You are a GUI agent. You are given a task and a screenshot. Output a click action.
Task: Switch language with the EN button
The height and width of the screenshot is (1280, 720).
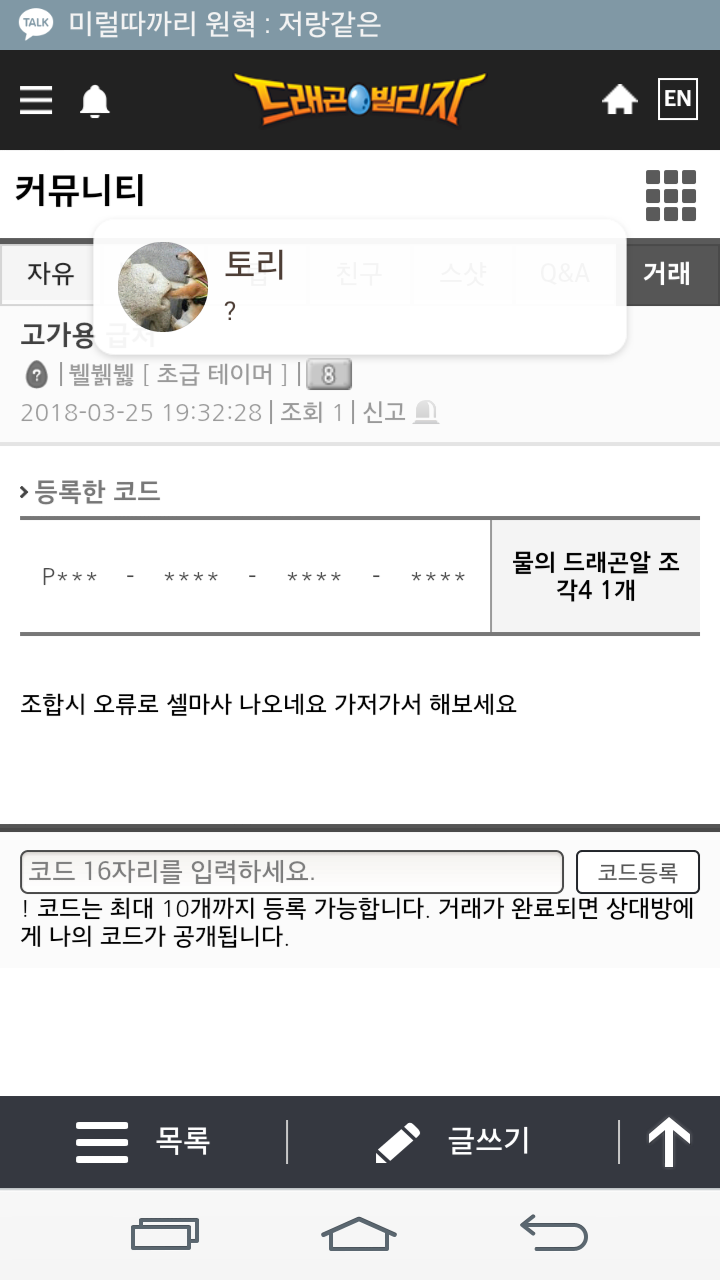pyautogui.click(x=677, y=99)
